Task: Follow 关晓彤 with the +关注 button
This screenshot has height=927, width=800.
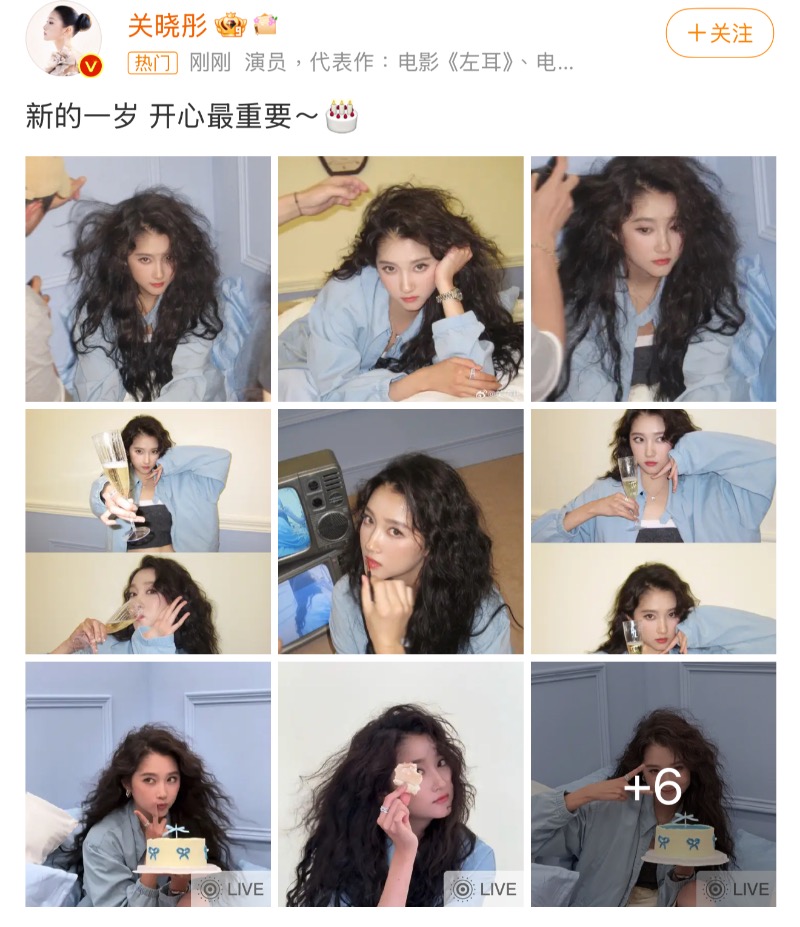Action: click(719, 33)
